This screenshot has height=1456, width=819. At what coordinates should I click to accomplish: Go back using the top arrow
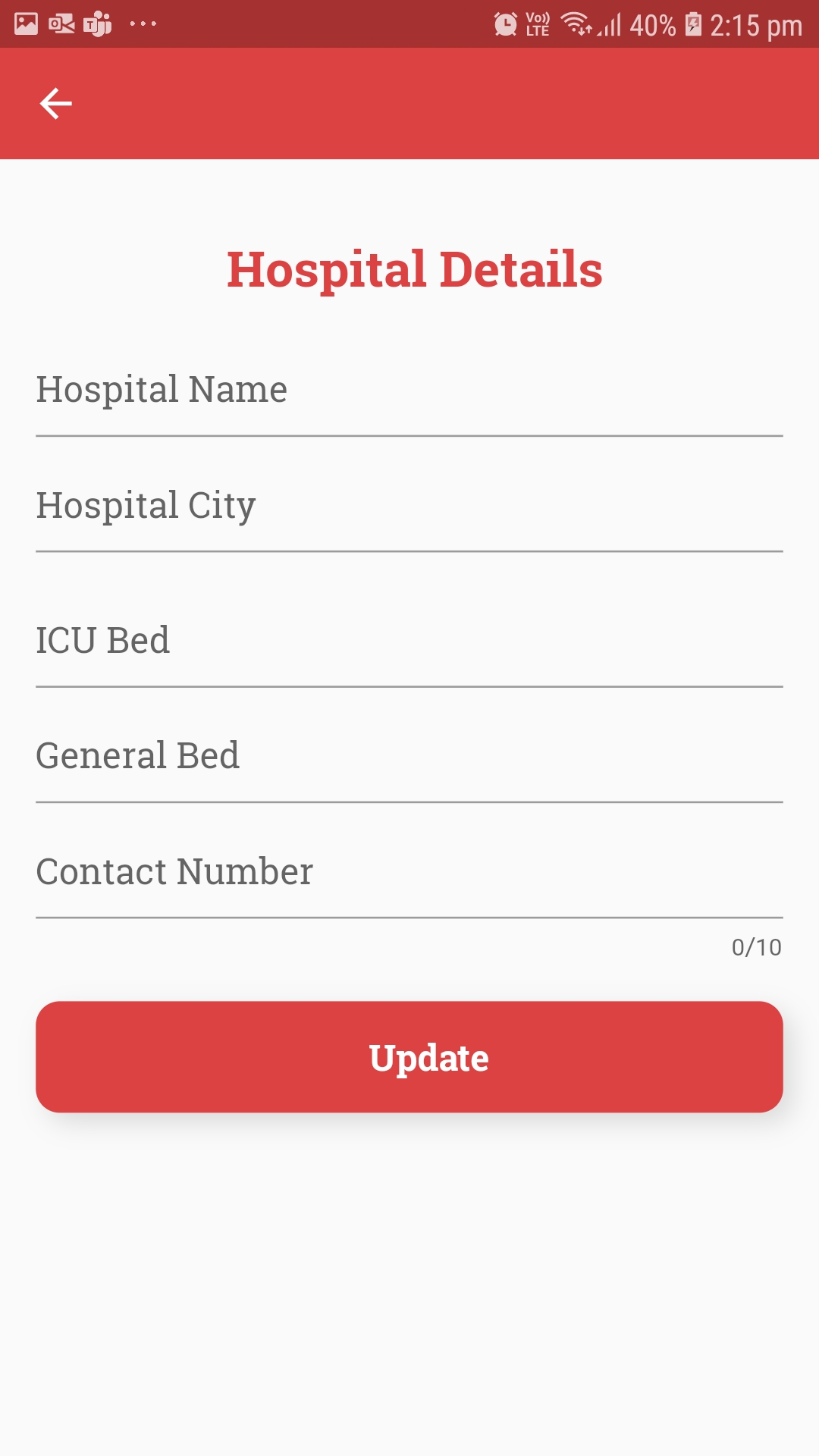(x=55, y=104)
